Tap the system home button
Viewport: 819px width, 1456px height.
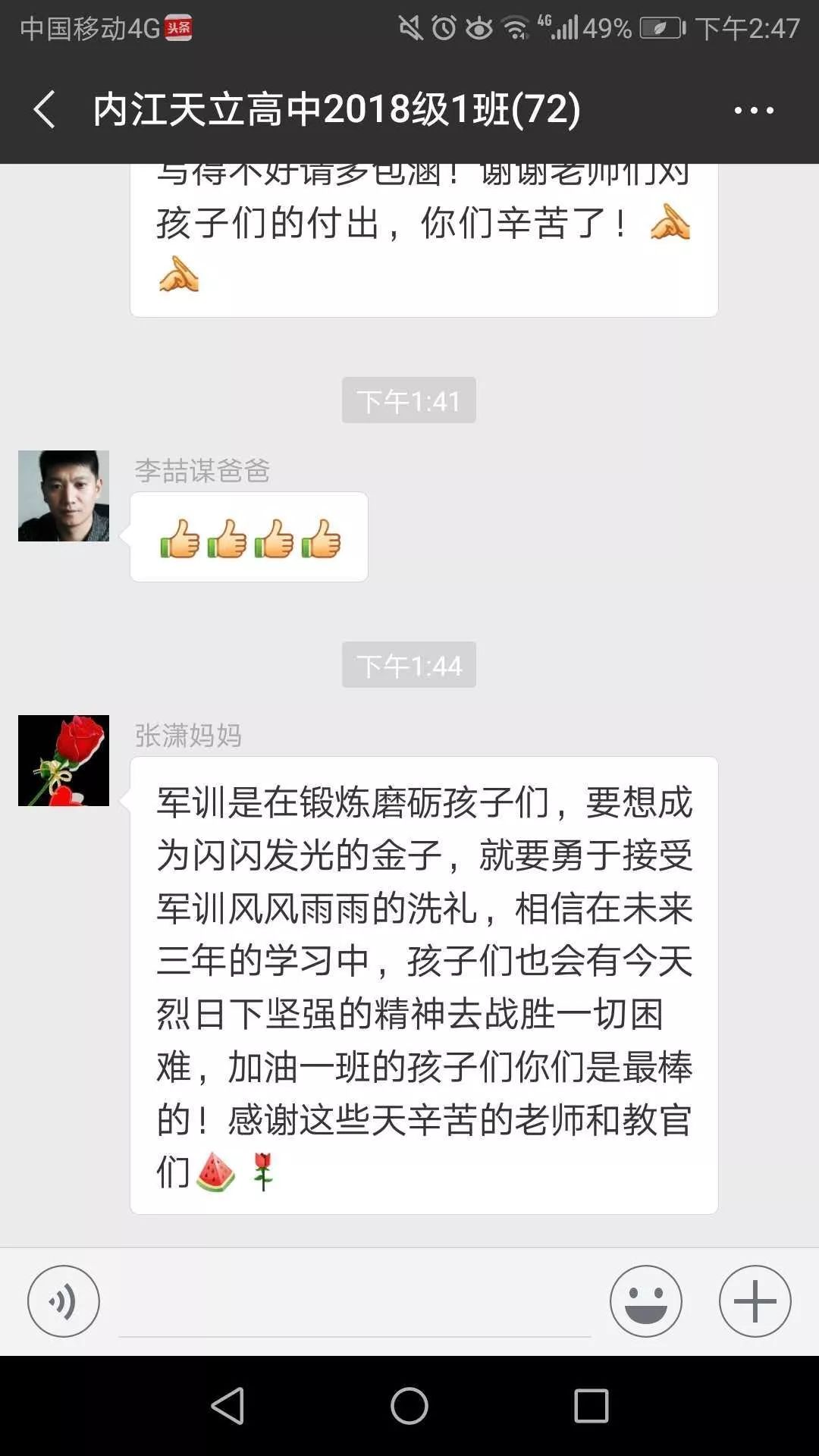[409, 1406]
